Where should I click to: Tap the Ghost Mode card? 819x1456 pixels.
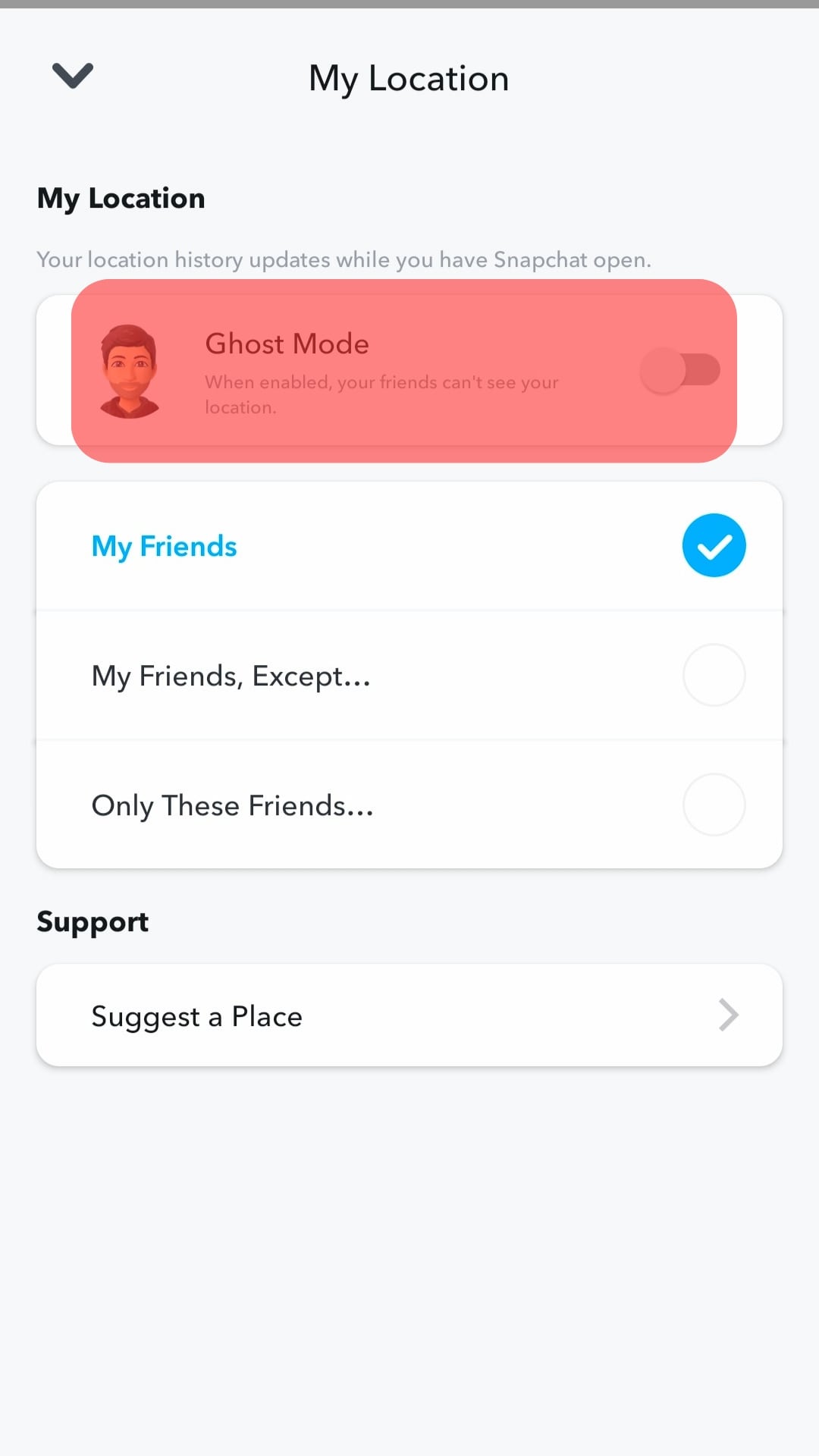click(409, 369)
